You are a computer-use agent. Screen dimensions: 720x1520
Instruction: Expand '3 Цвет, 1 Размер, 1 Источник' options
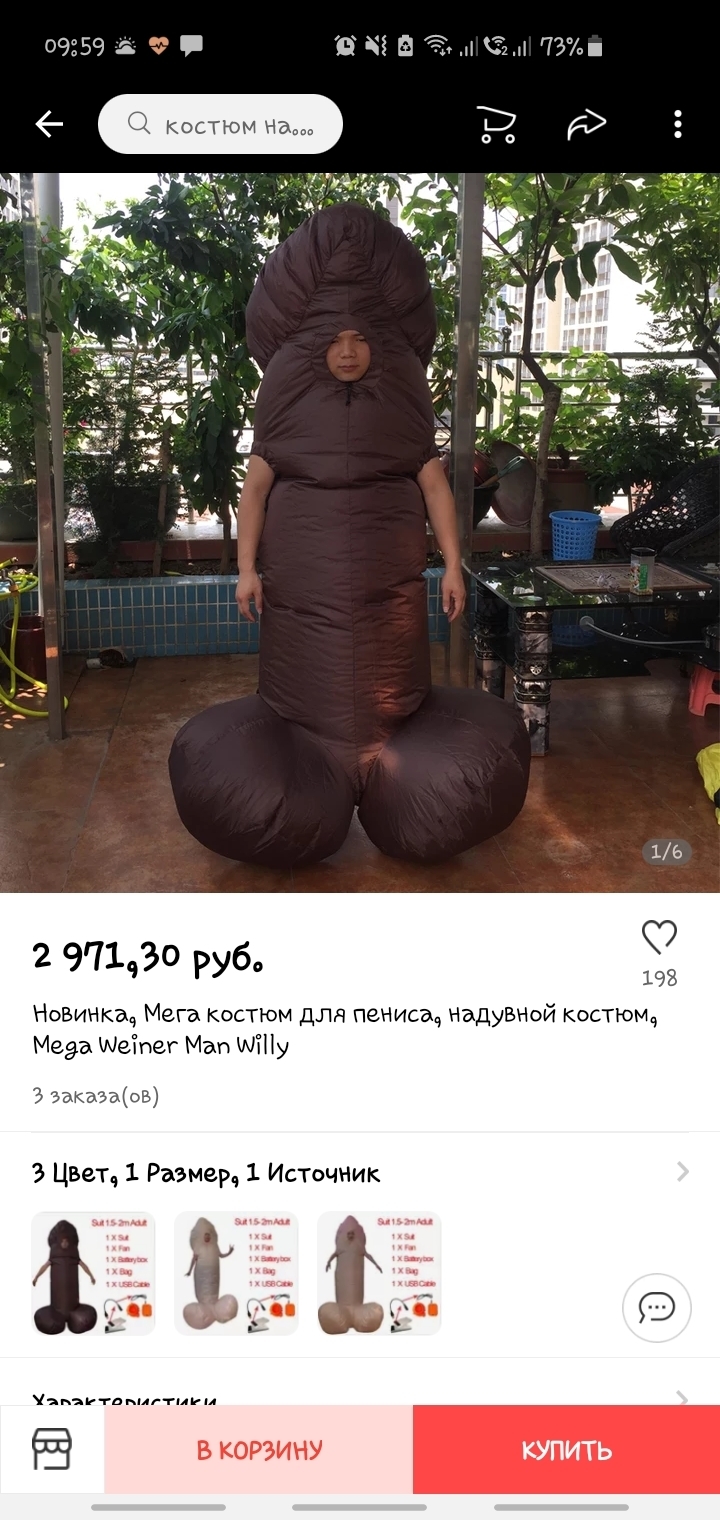tap(683, 1172)
